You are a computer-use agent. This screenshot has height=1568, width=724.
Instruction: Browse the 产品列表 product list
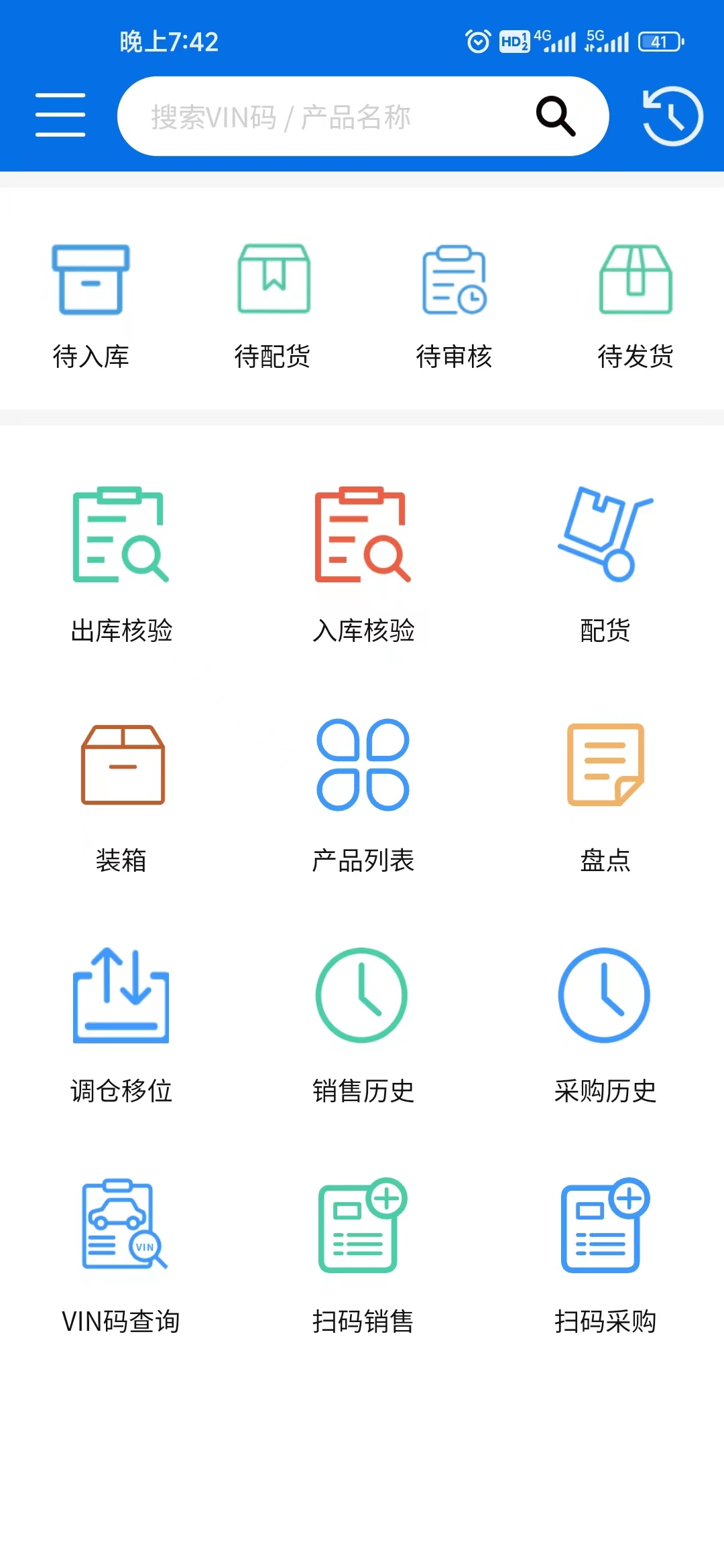click(363, 794)
